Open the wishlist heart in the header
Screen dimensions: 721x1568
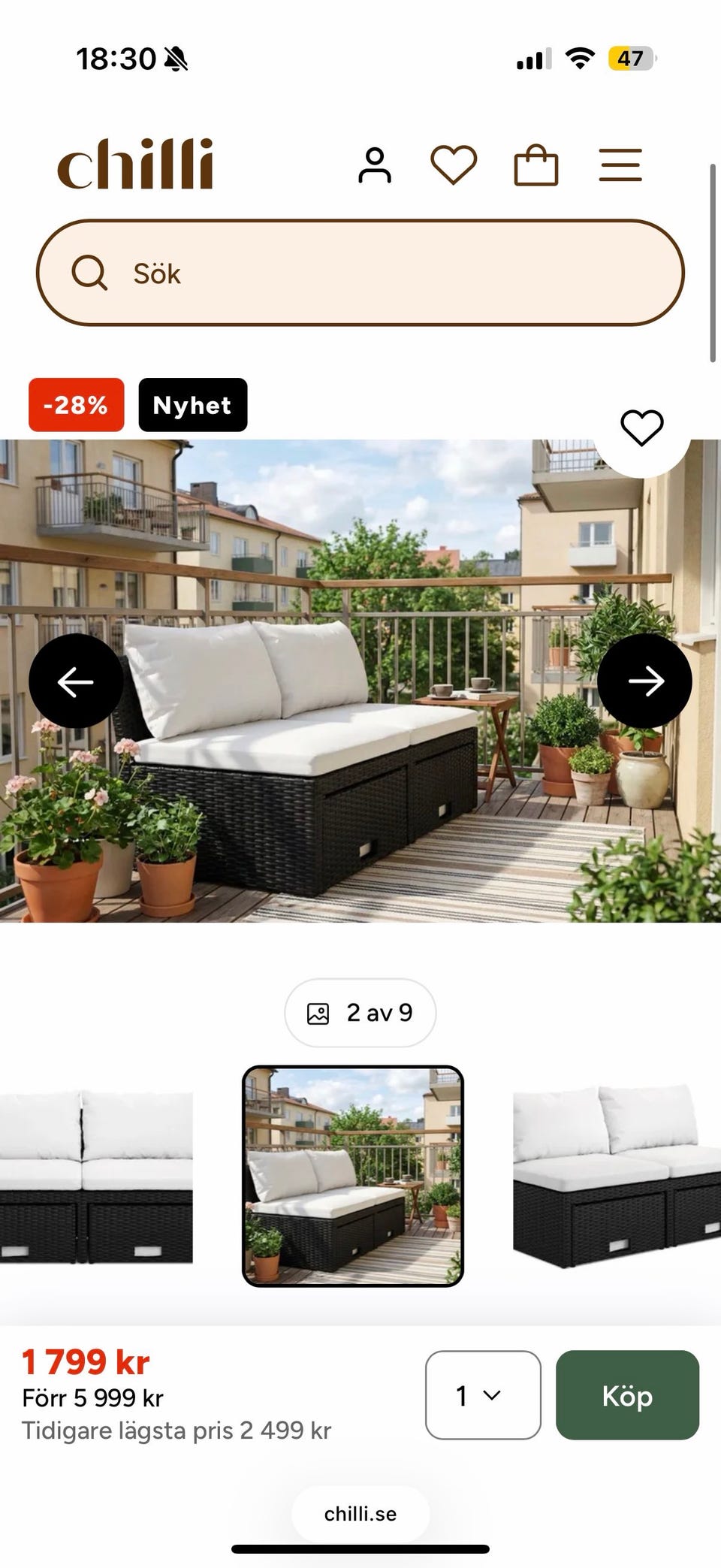[454, 165]
